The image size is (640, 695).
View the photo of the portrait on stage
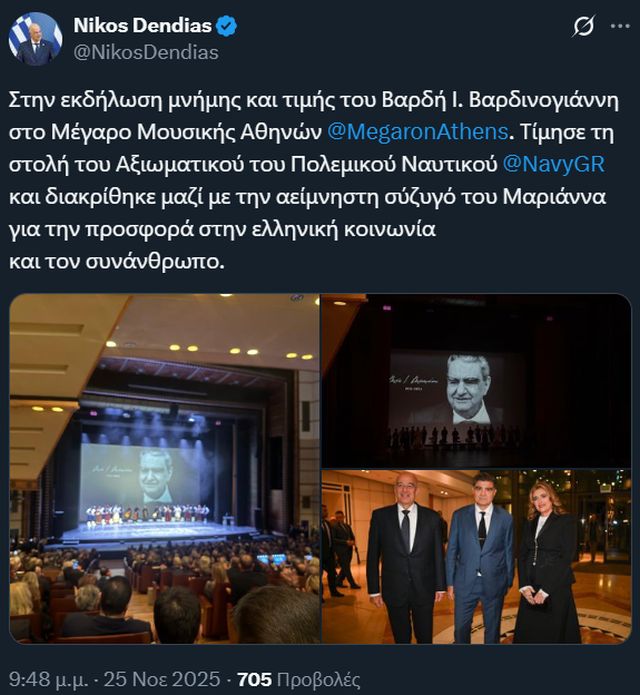[476, 380]
